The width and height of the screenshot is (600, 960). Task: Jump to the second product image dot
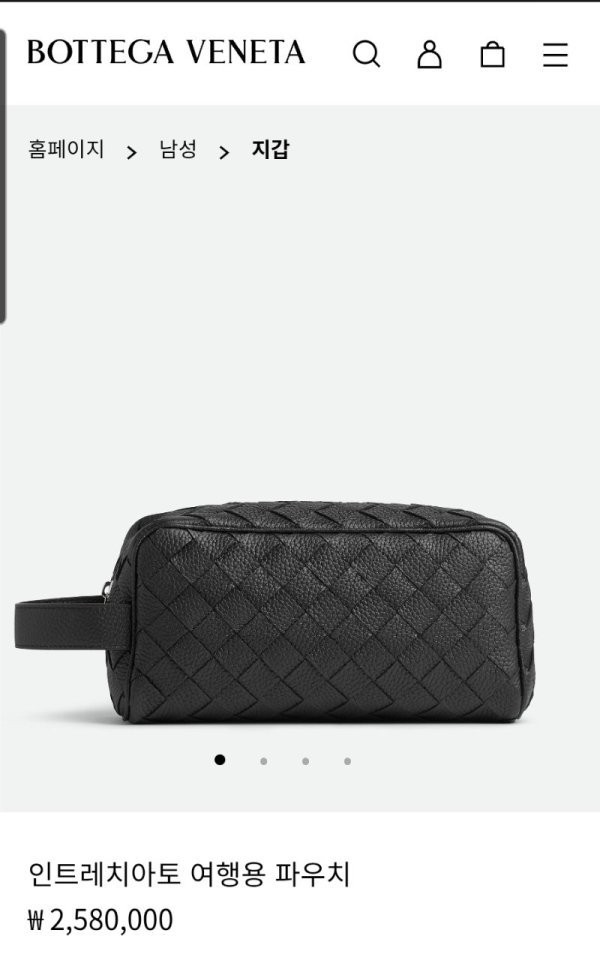(263, 761)
